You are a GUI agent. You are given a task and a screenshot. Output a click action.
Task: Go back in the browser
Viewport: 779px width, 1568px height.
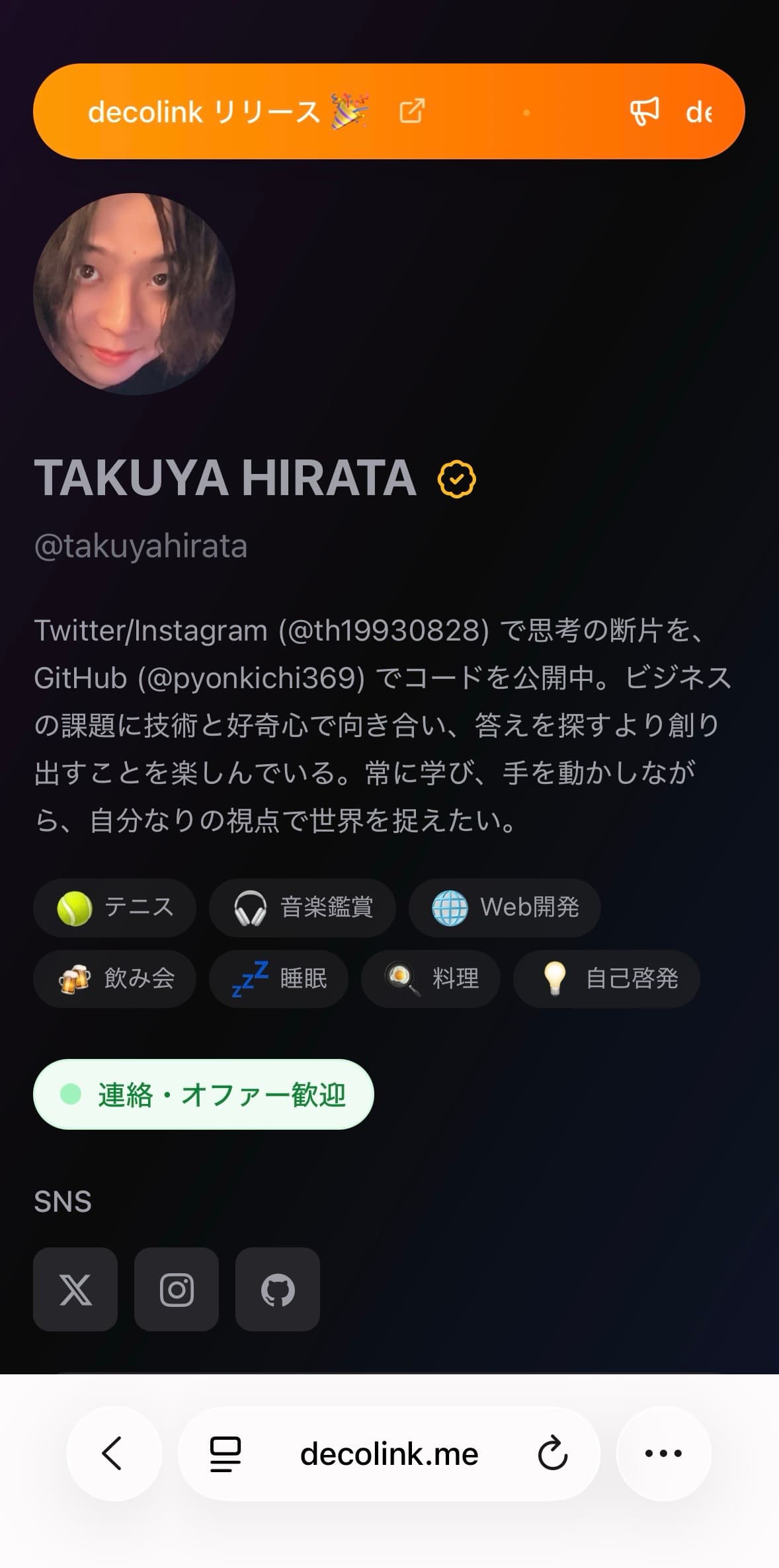coord(114,1453)
